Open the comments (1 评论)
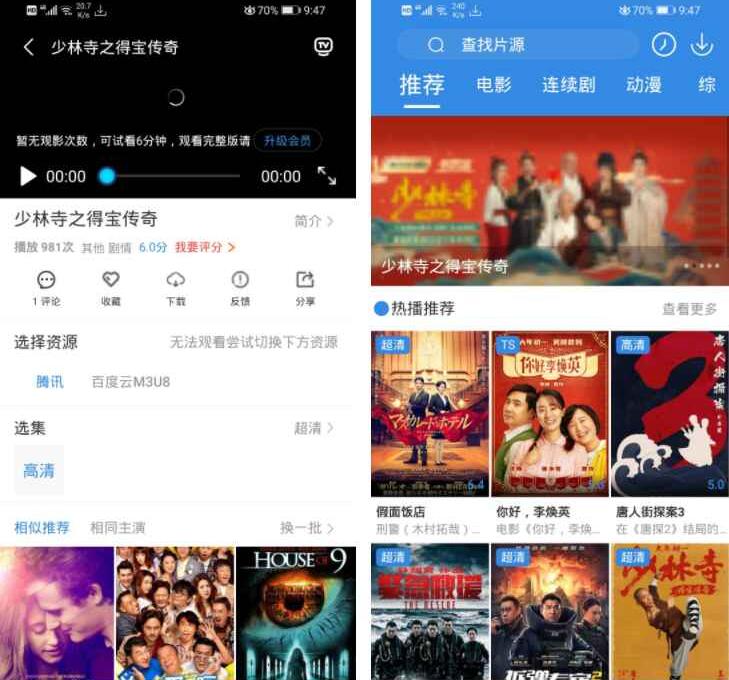The height and width of the screenshot is (680, 729). click(46, 288)
